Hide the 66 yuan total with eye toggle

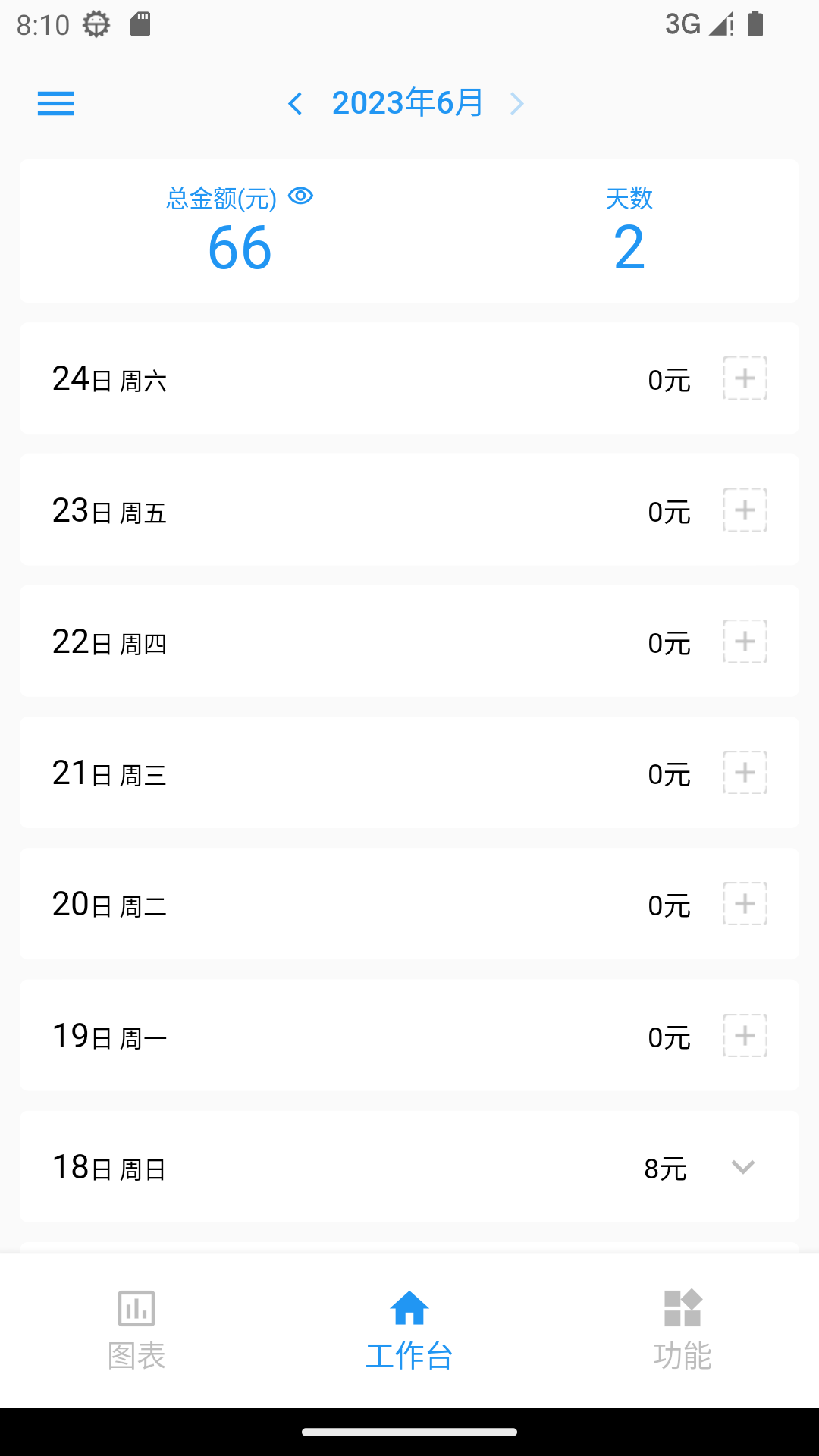301,196
